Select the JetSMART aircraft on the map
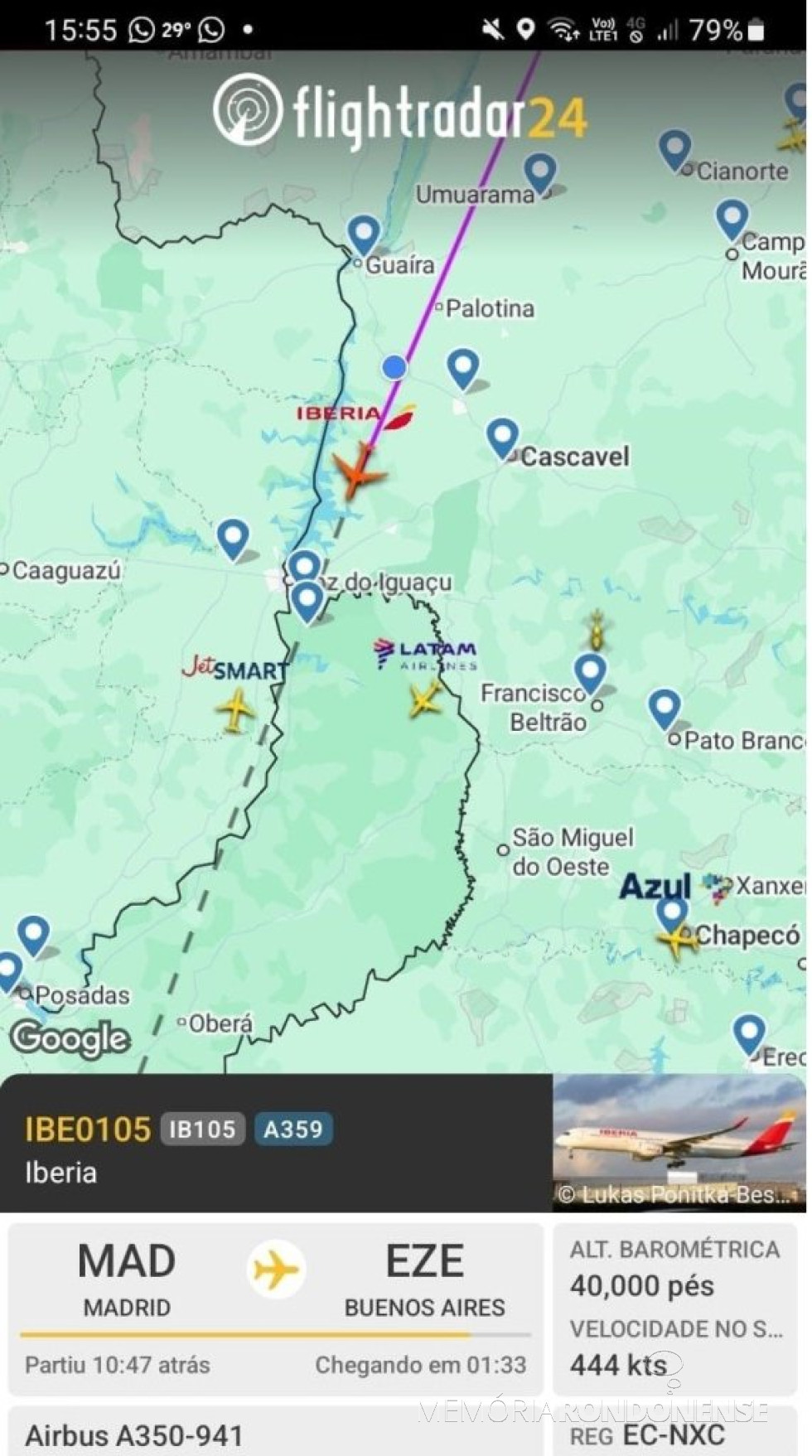The image size is (812, 1456). (235, 710)
